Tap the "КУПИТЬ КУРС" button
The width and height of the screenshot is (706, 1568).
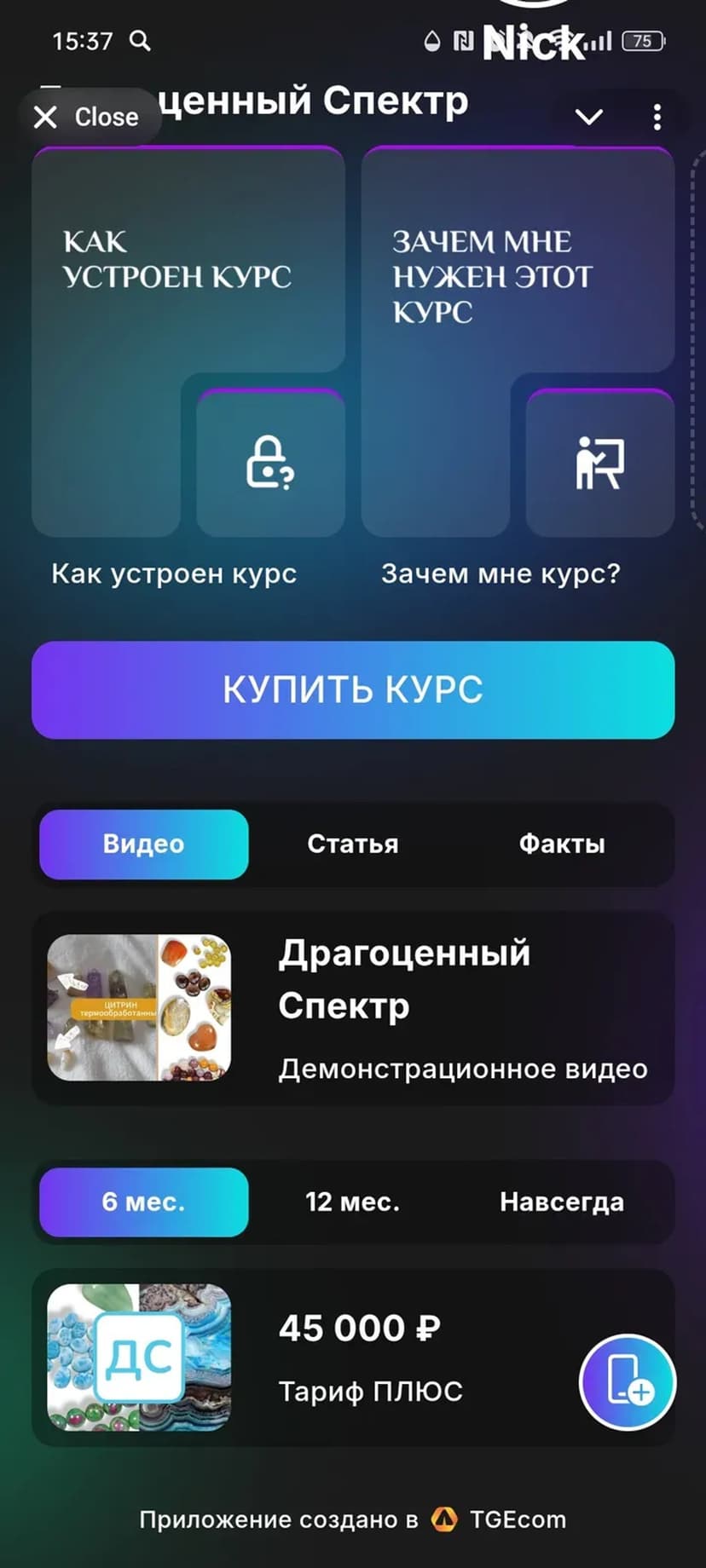pyautogui.click(x=353, y=690)
